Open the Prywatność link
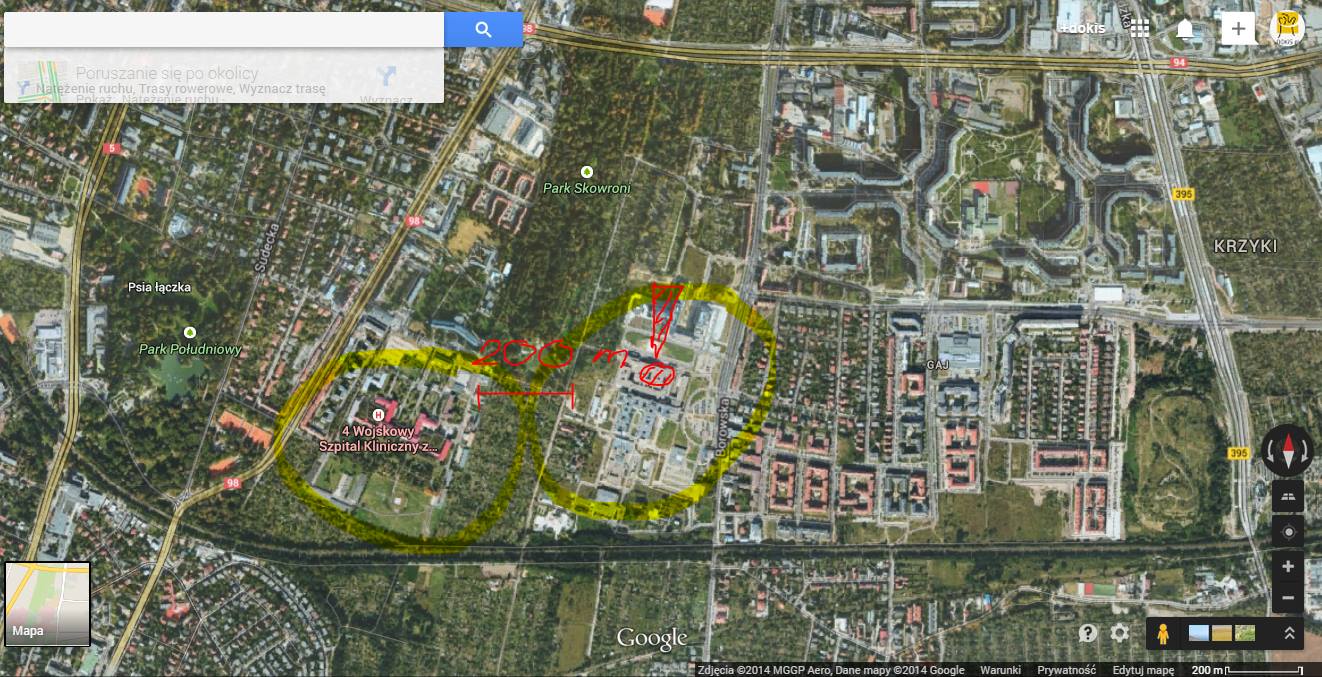Screen dimensions: 1322x677 [x=1066, y=670]
